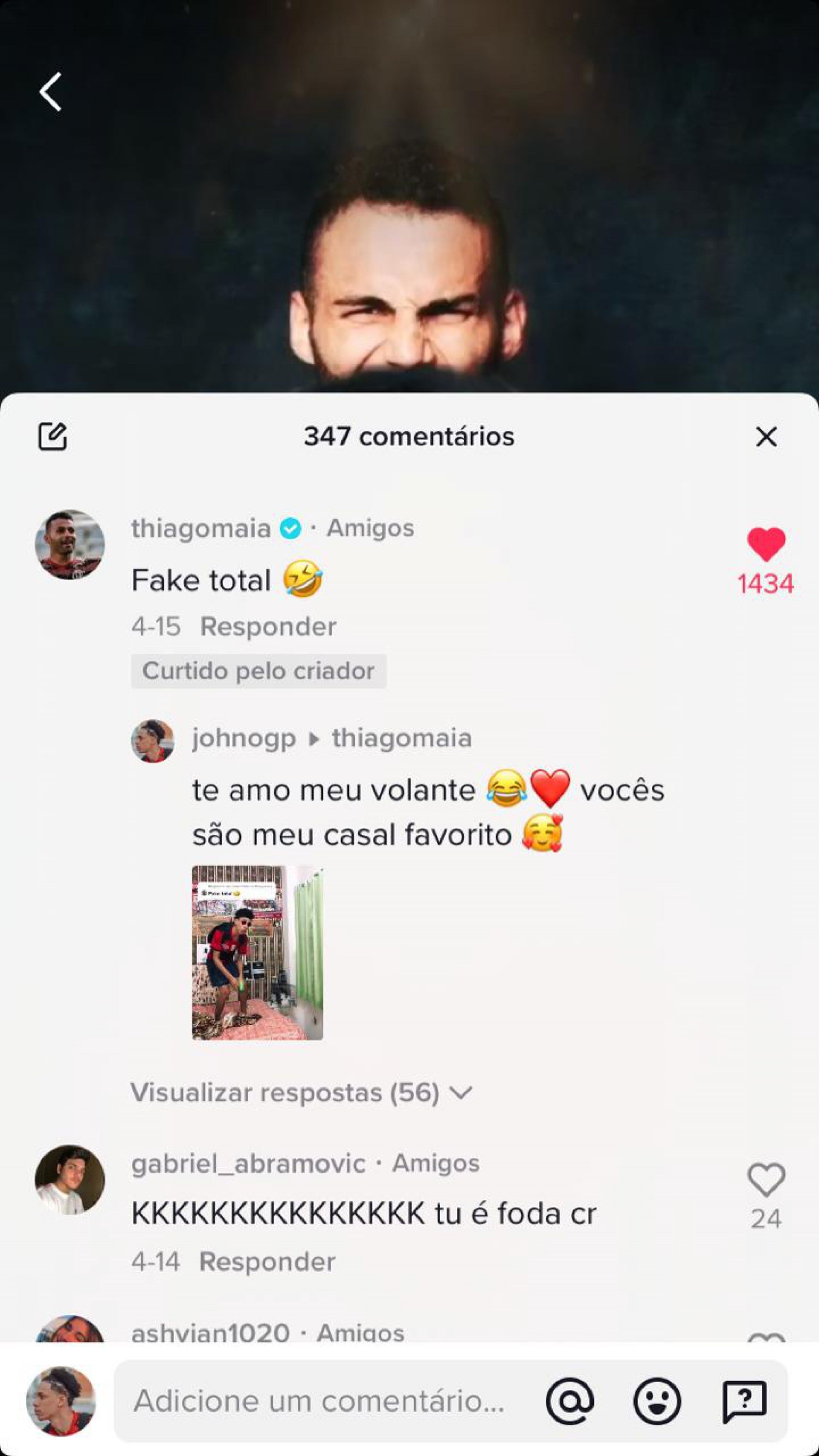819x1456 pixels.
Task: Open johnogp's video reply thumbnail
Action: tap(257, 952)
